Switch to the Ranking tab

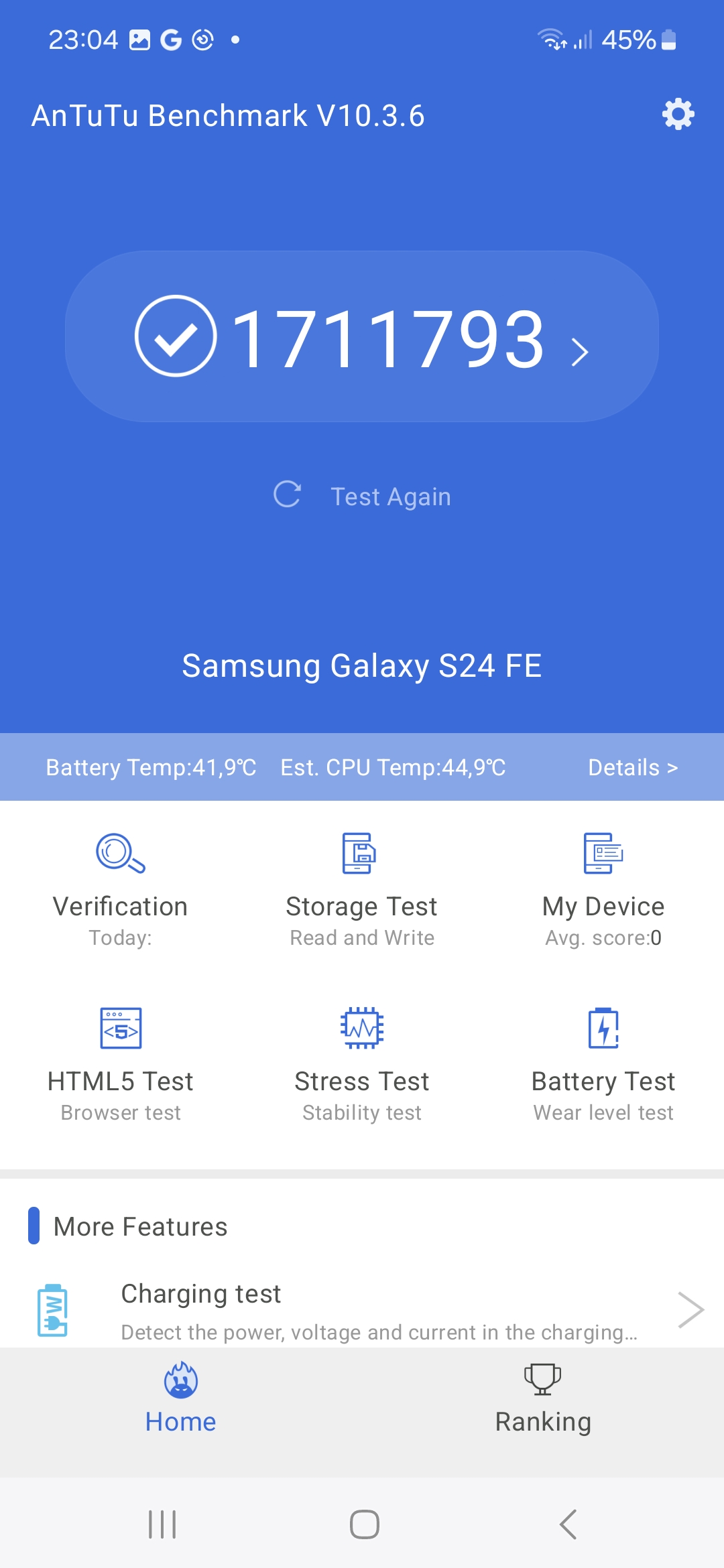[542, 1400]
